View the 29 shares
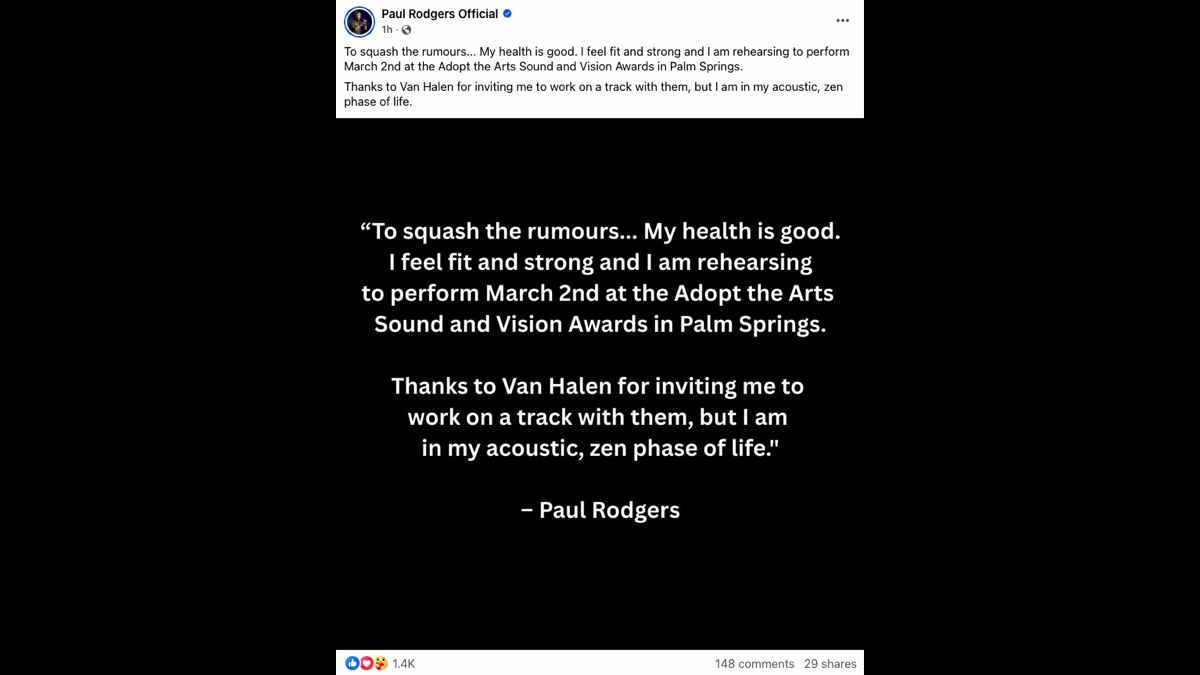The image size is (1200, 675). click(x=830, y=663)
